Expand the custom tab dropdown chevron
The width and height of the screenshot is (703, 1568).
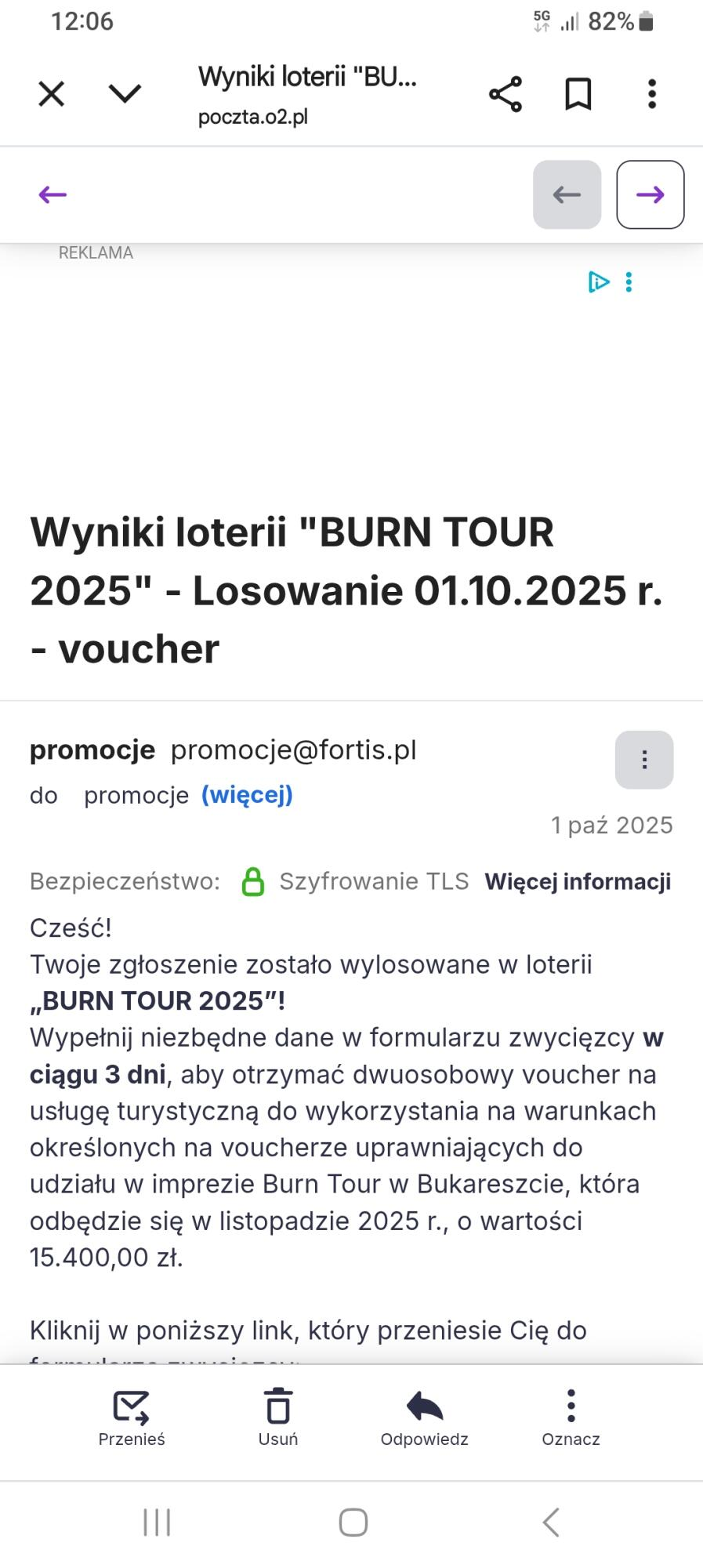pos(125,94)
